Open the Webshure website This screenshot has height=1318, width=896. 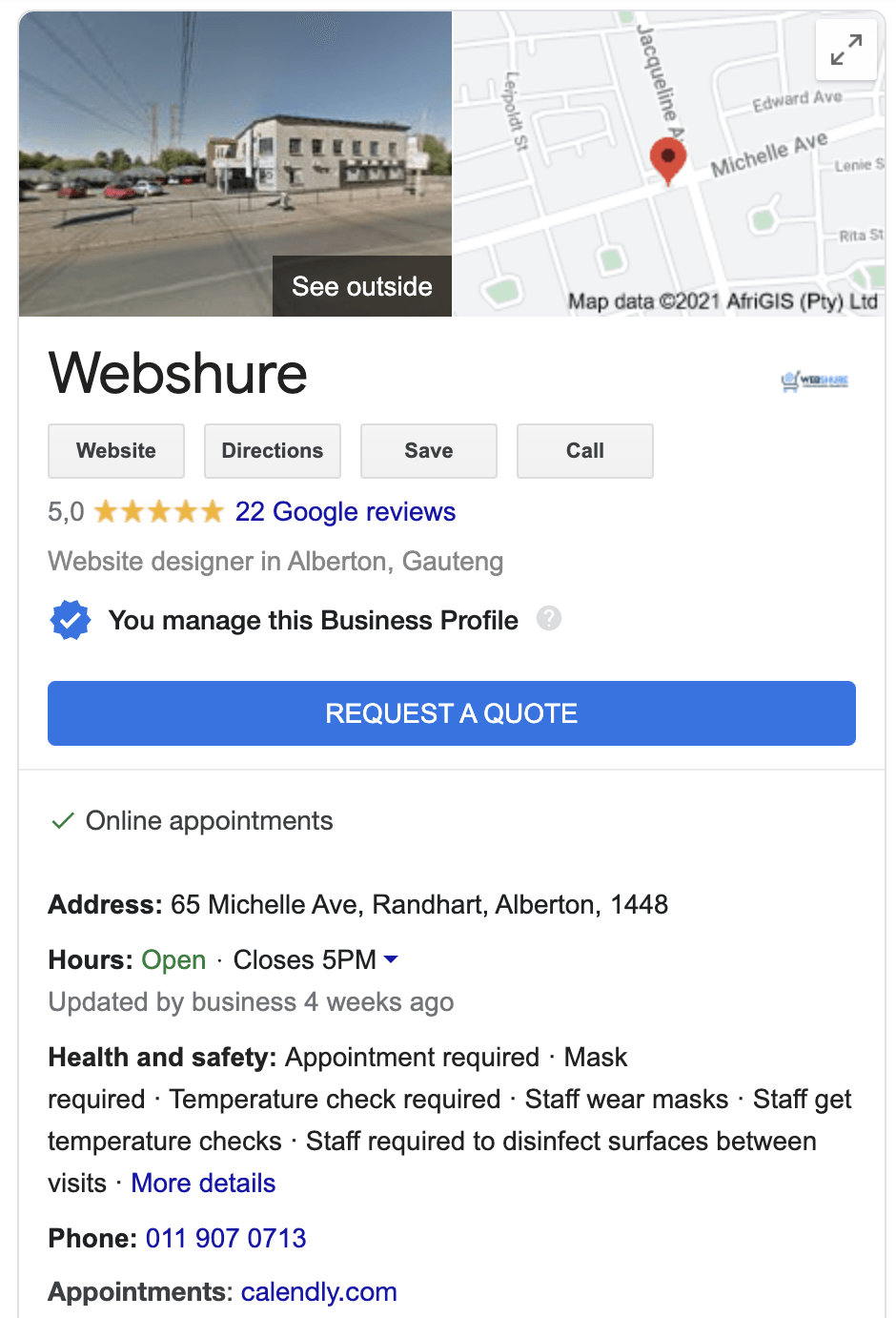point(116,451)
